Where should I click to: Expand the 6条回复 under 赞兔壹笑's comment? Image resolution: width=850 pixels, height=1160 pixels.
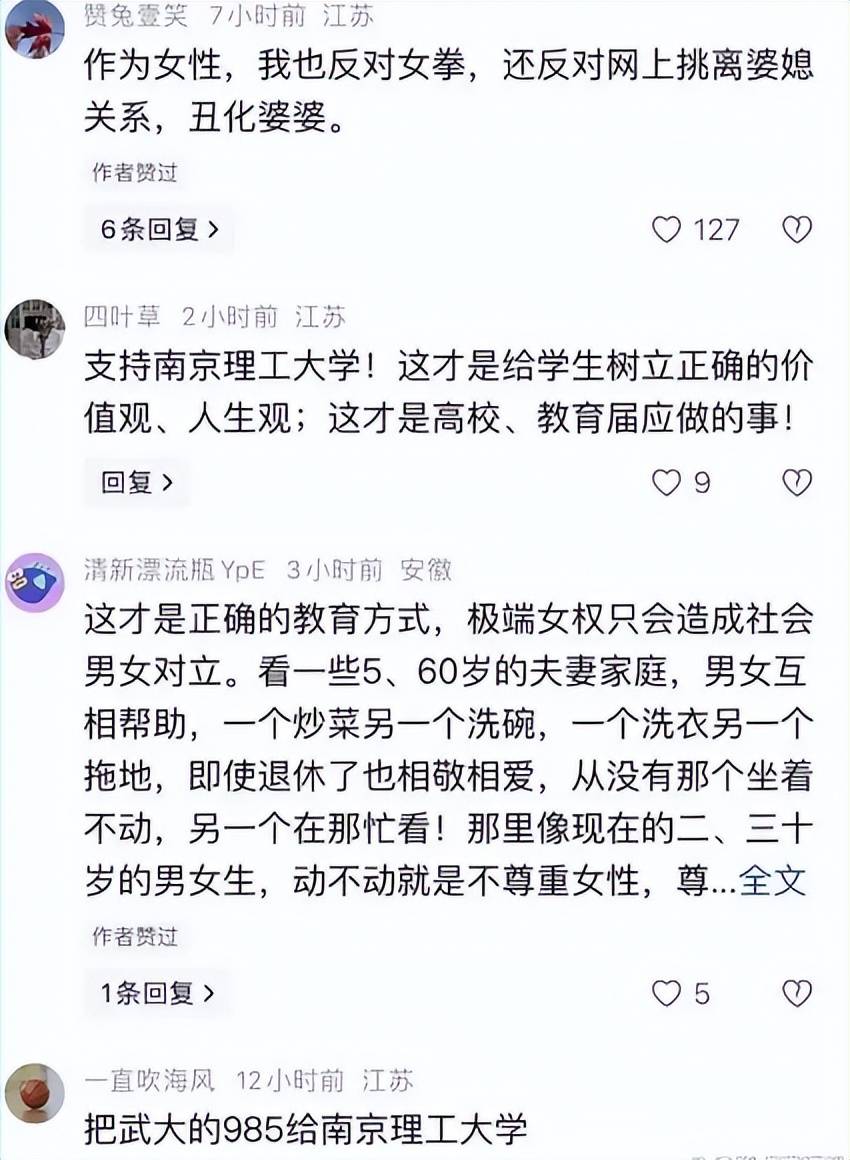tap(159, 230)
